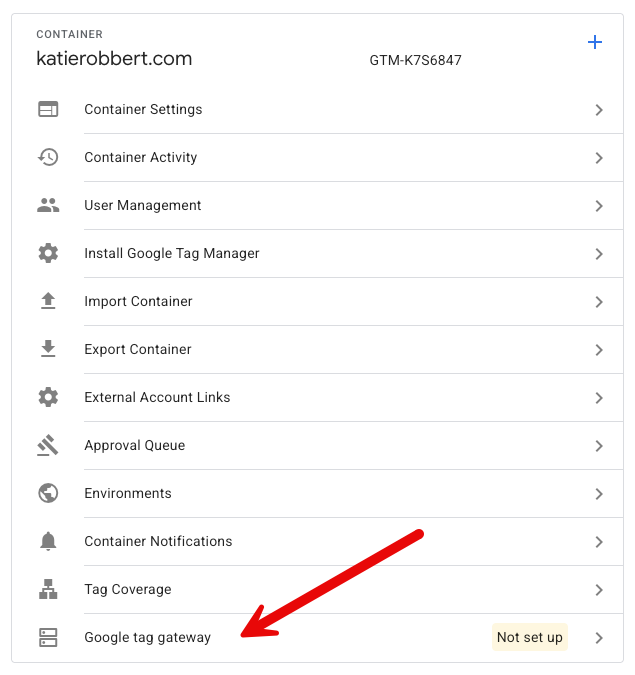View Container Activity

pos(141,157)
